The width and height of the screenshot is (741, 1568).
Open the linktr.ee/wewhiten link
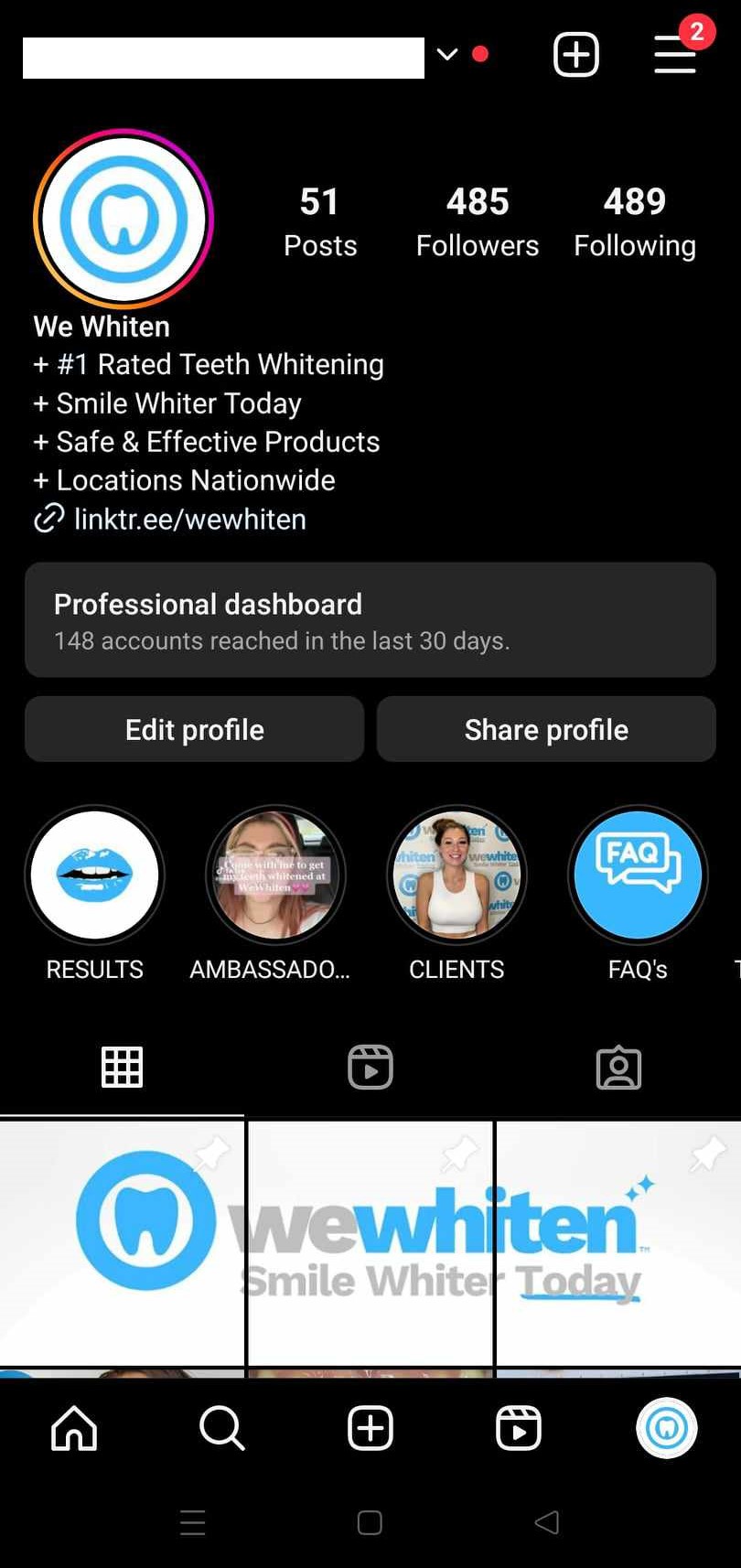pos(189,520)
